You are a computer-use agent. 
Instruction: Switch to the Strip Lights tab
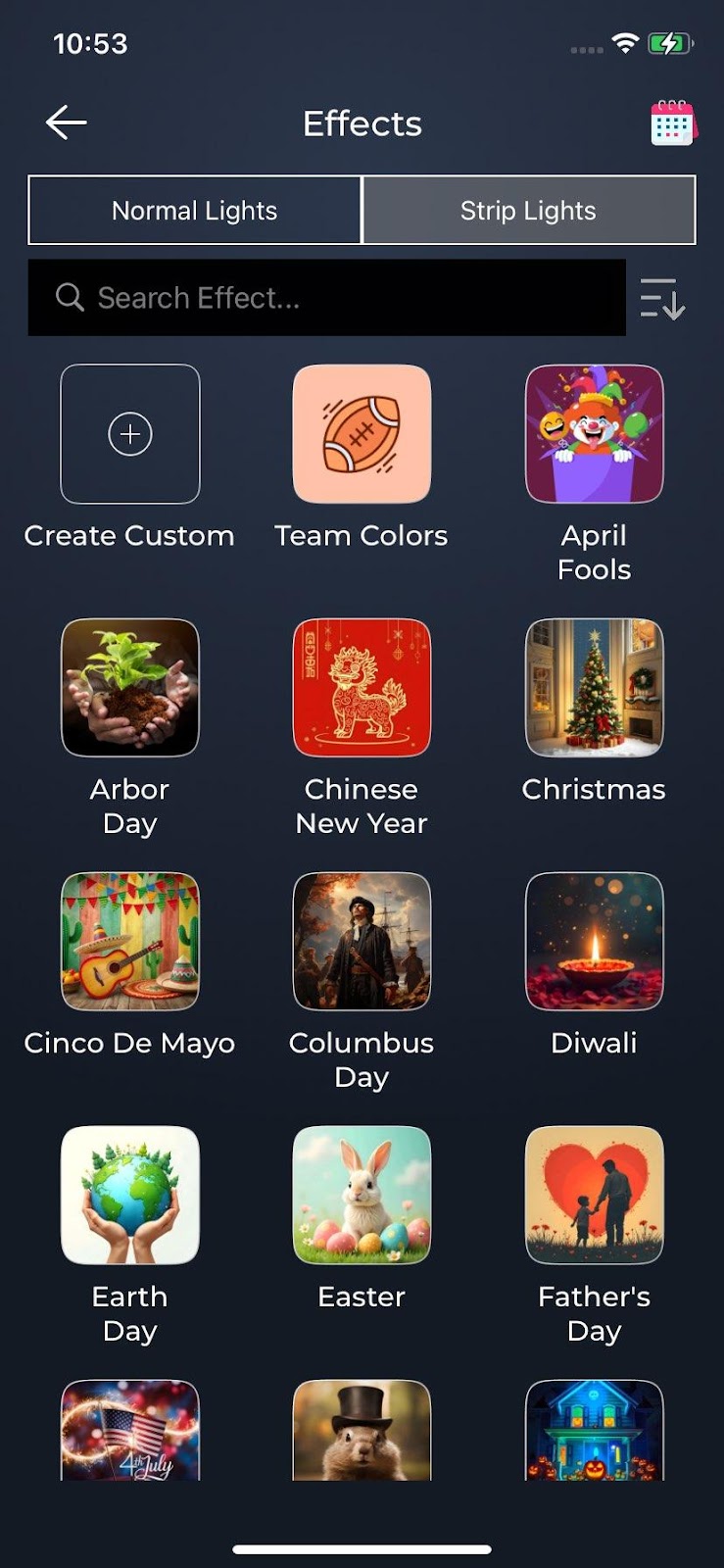click(x=528, y=210)
